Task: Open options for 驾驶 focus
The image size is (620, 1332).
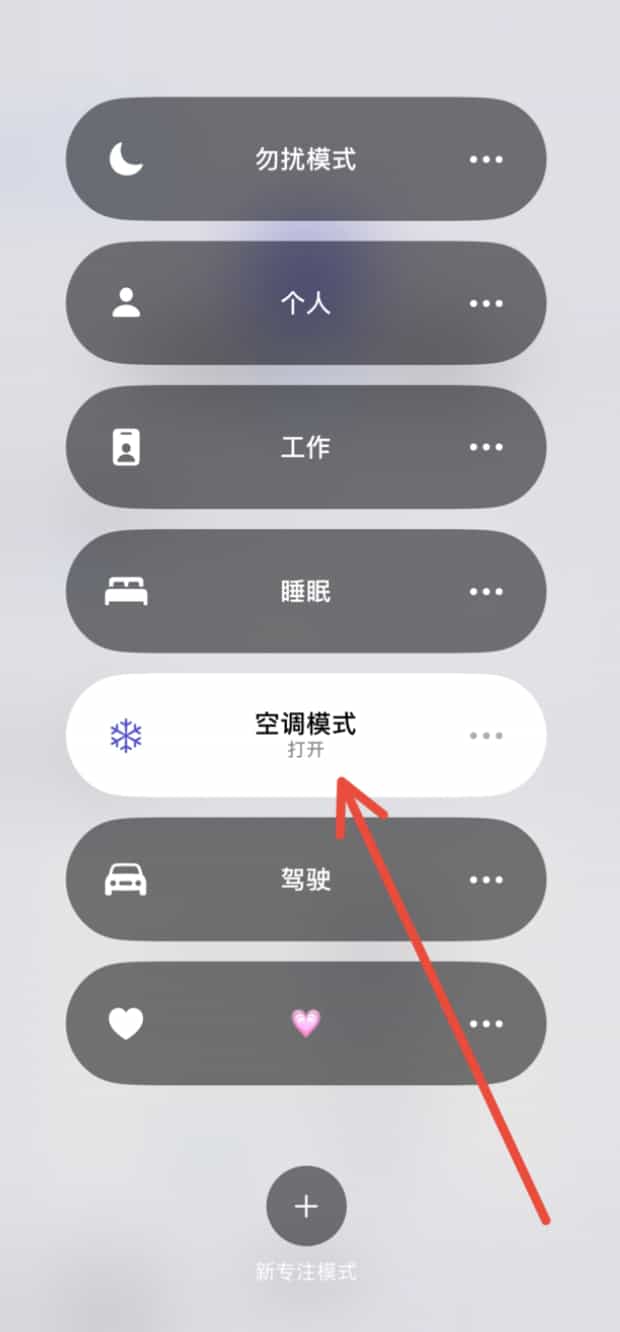Action: point(486,880)
